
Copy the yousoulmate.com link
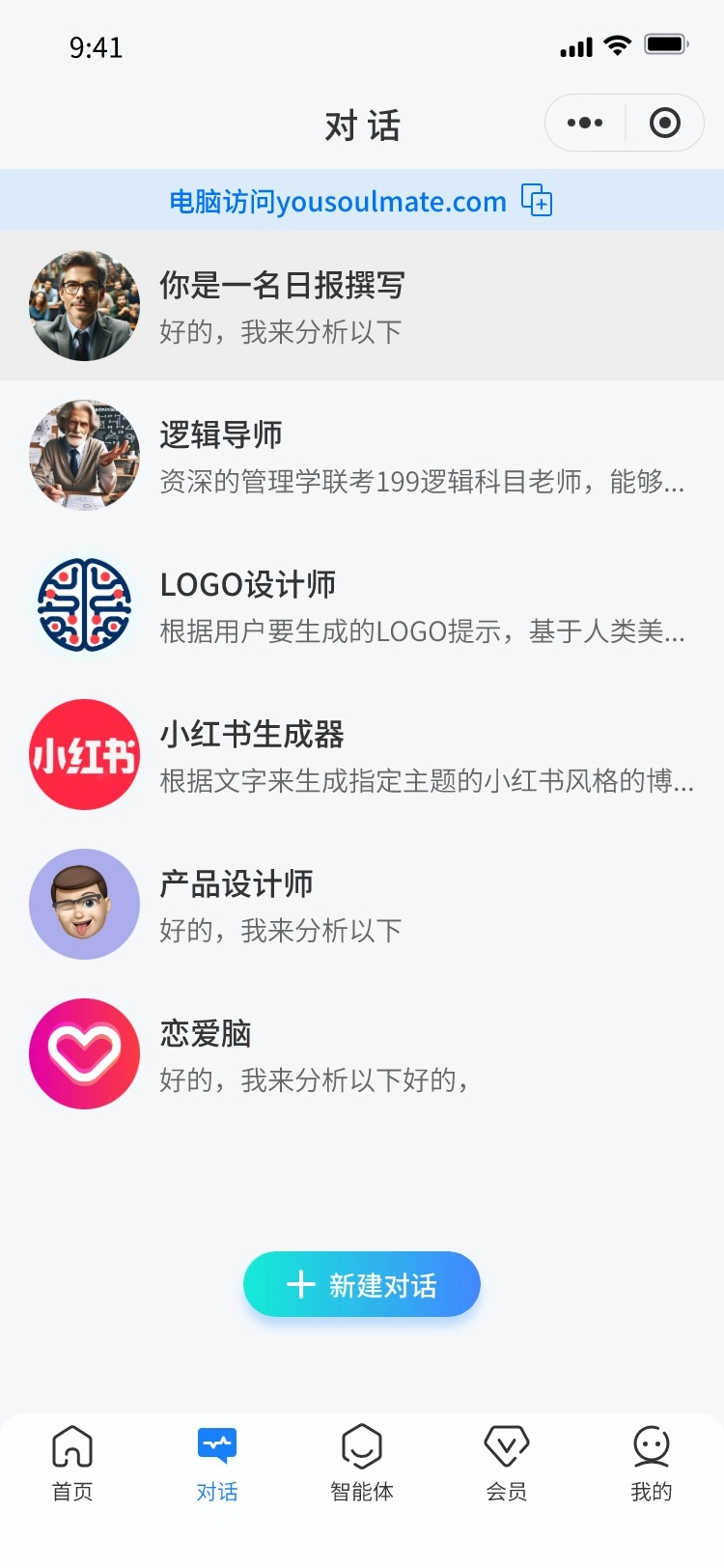coord(537,200)
